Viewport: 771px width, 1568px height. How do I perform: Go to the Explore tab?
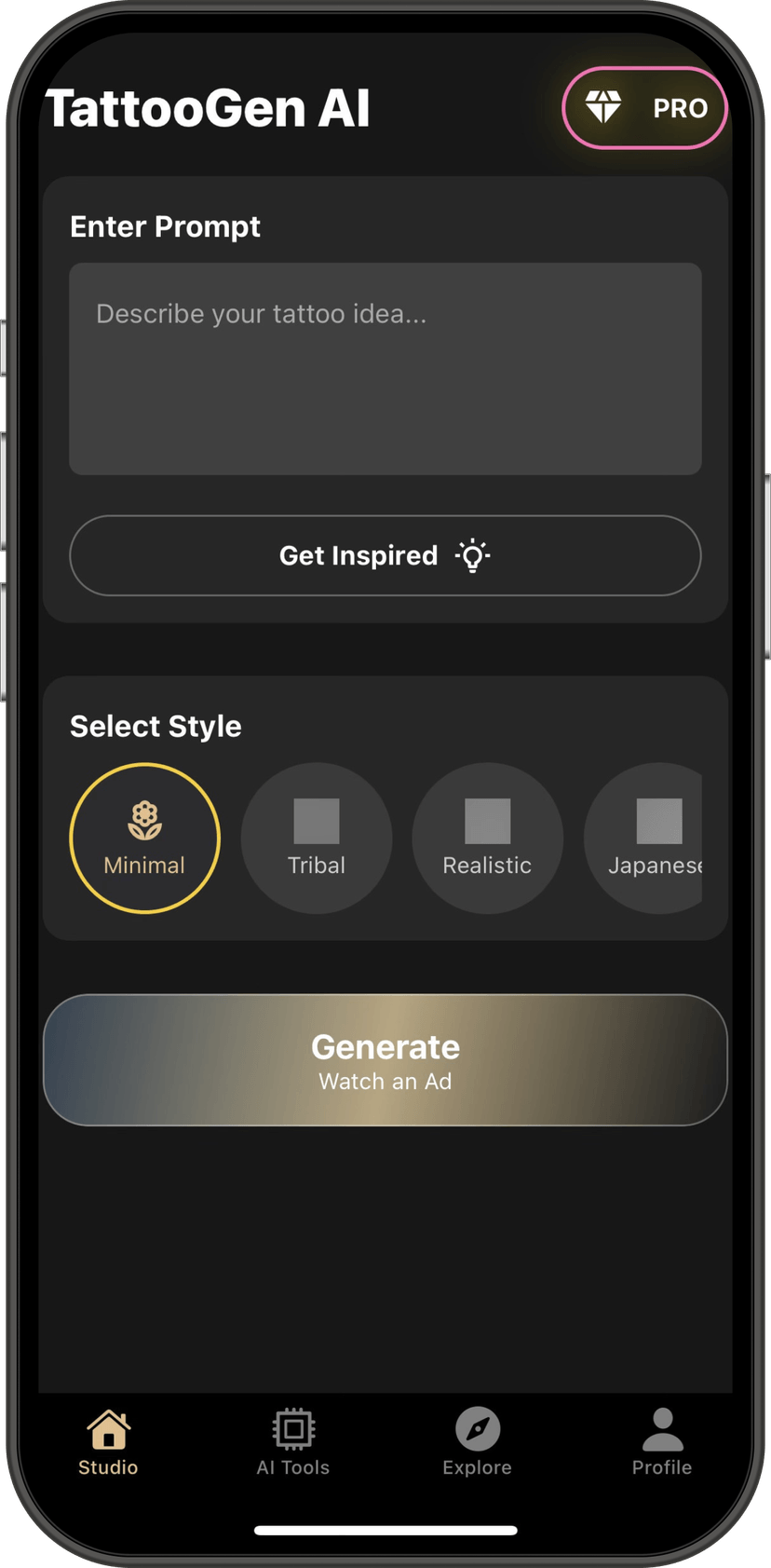[x=477, y=1442]
